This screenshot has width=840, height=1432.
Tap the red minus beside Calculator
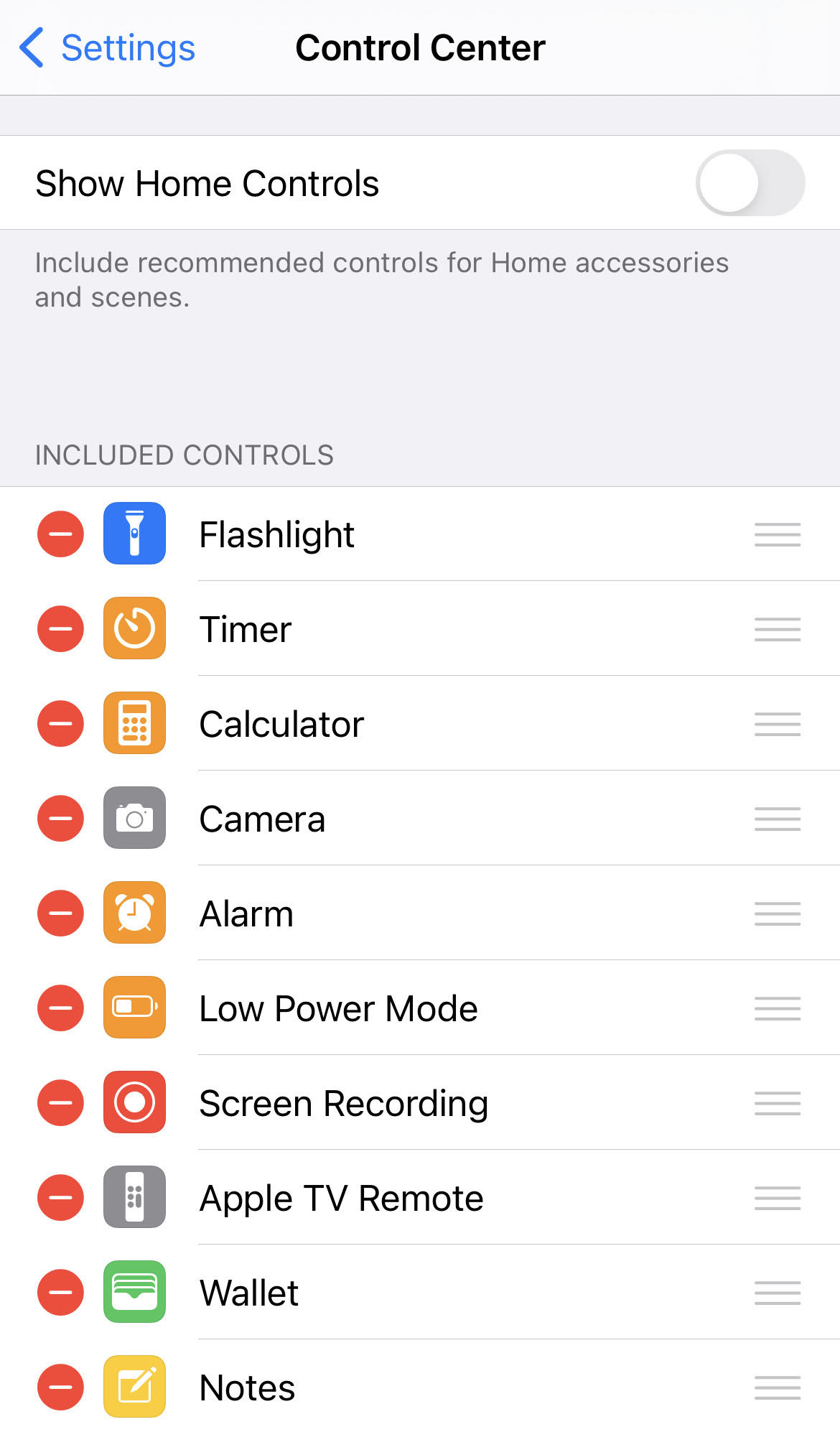pos(60,724)
